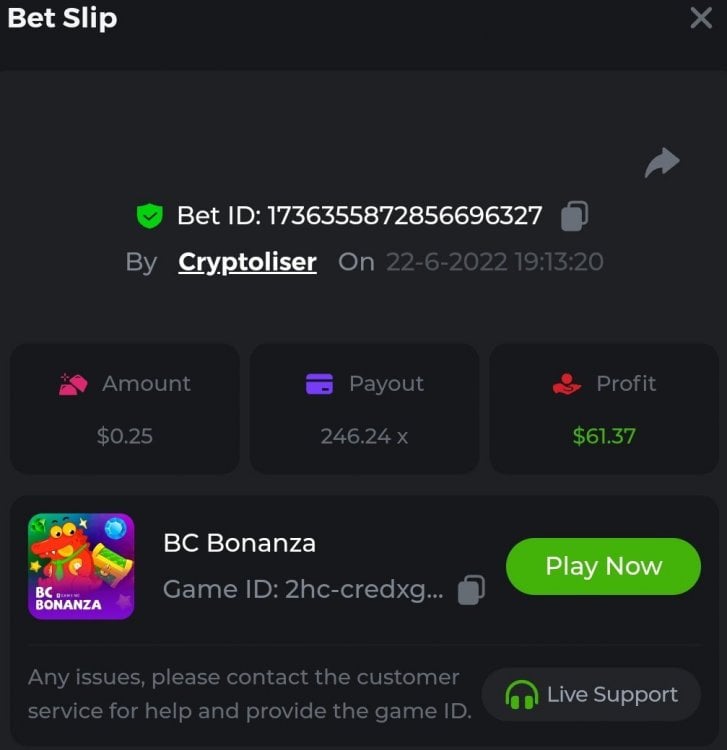Contact Live Support
Image resolution: width=727 pixels, height=750 pixels.
pos(591,694)
